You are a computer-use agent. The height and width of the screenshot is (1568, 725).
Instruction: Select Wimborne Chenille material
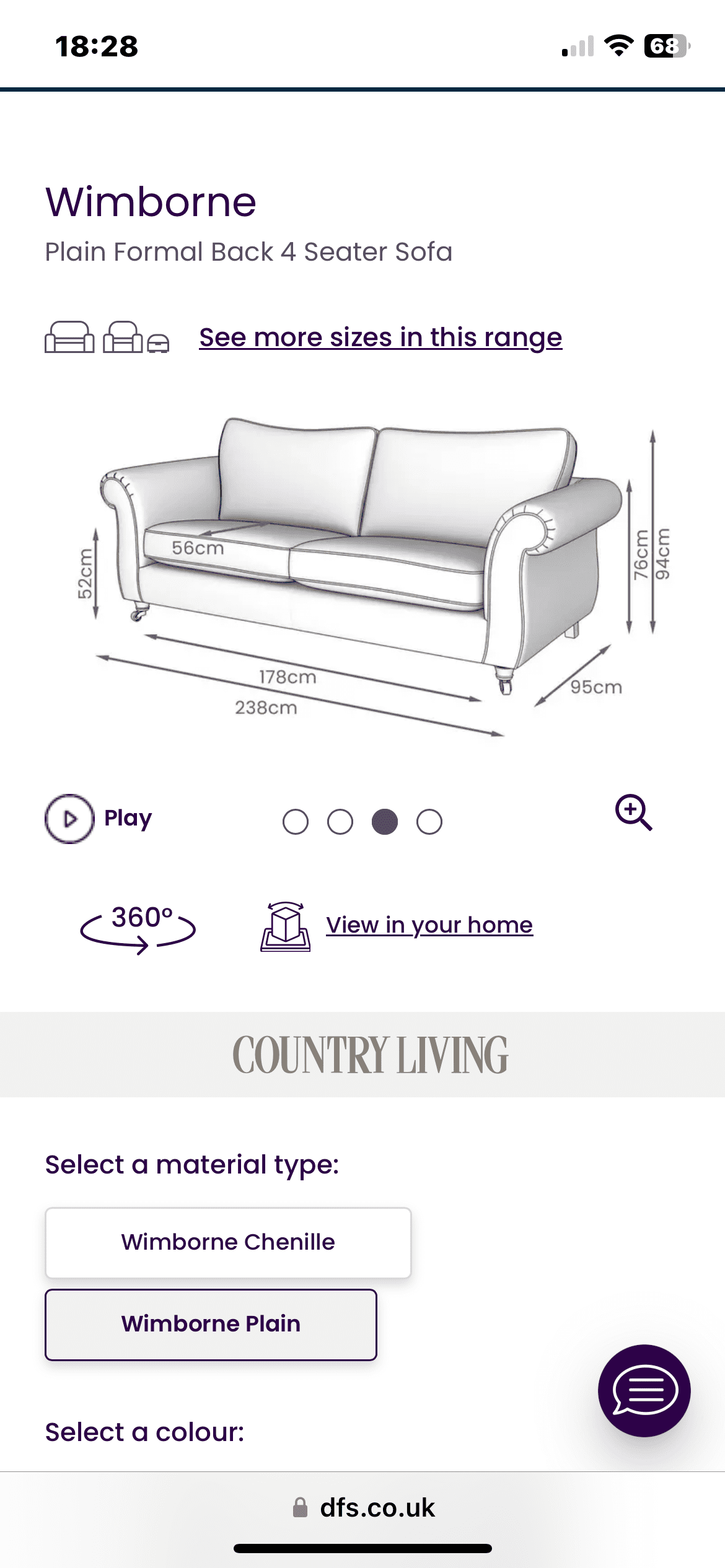(228, 1242)
